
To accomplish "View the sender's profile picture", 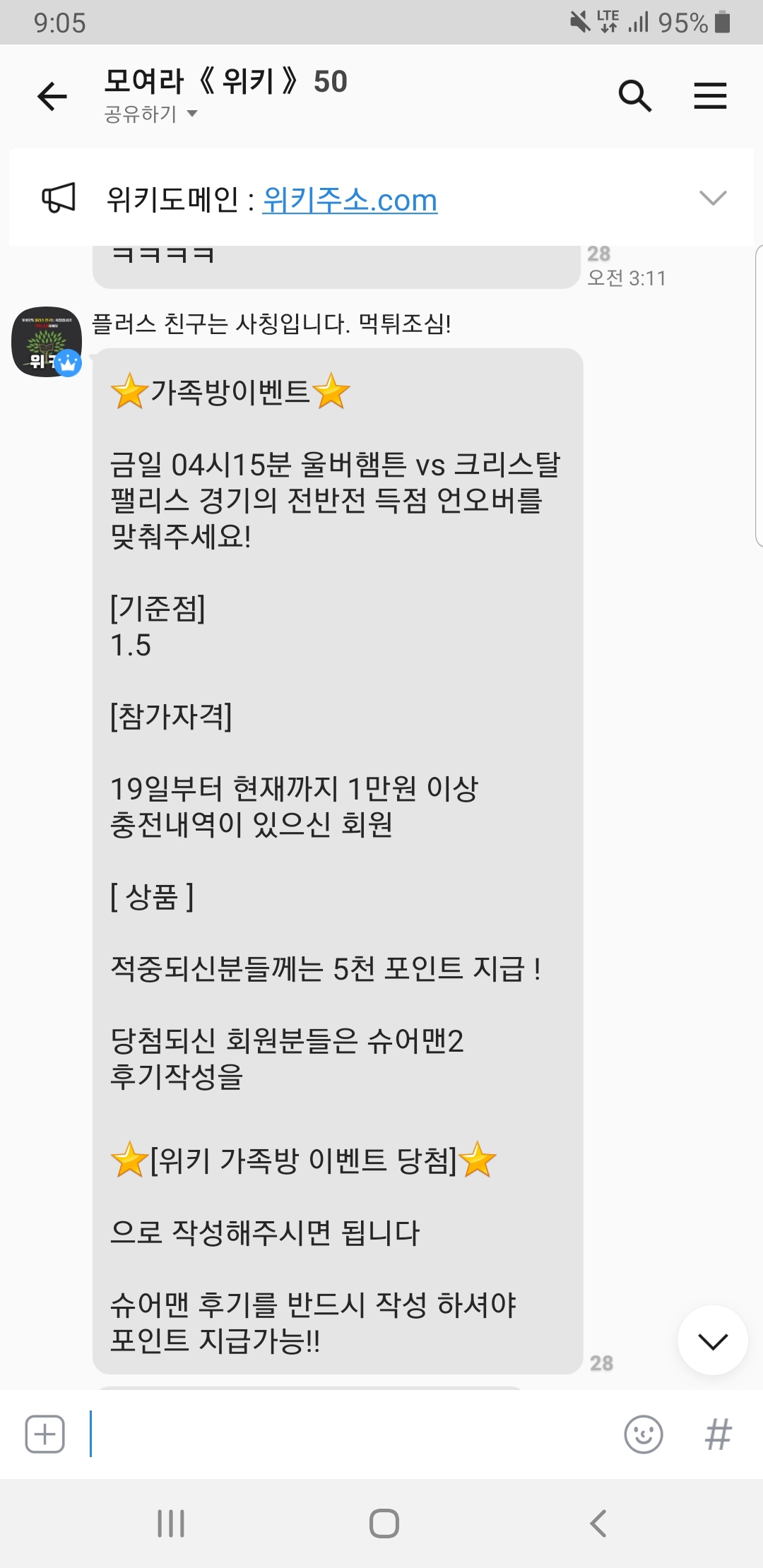I will pyautogui.click(x=47, y=342).
